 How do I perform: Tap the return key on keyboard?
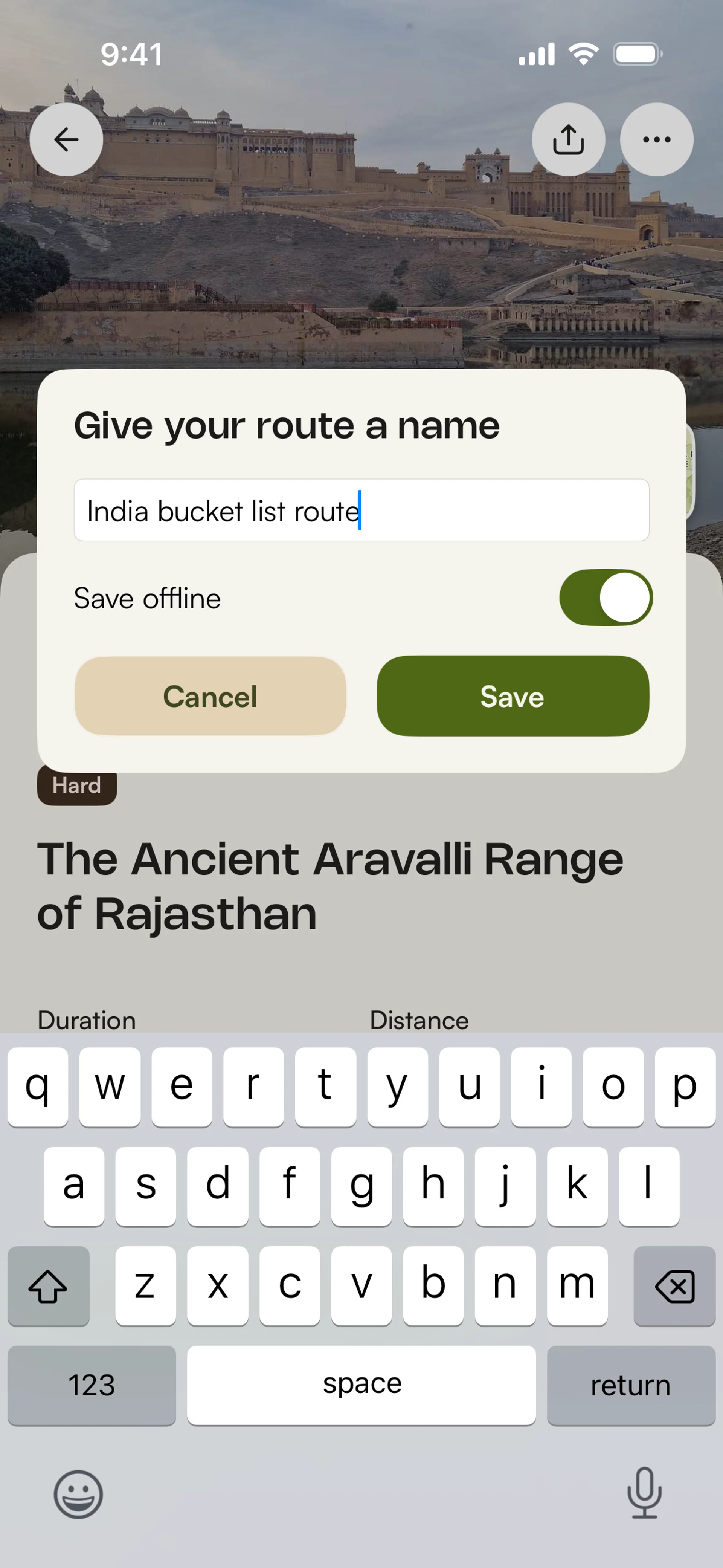(630, 1385)
